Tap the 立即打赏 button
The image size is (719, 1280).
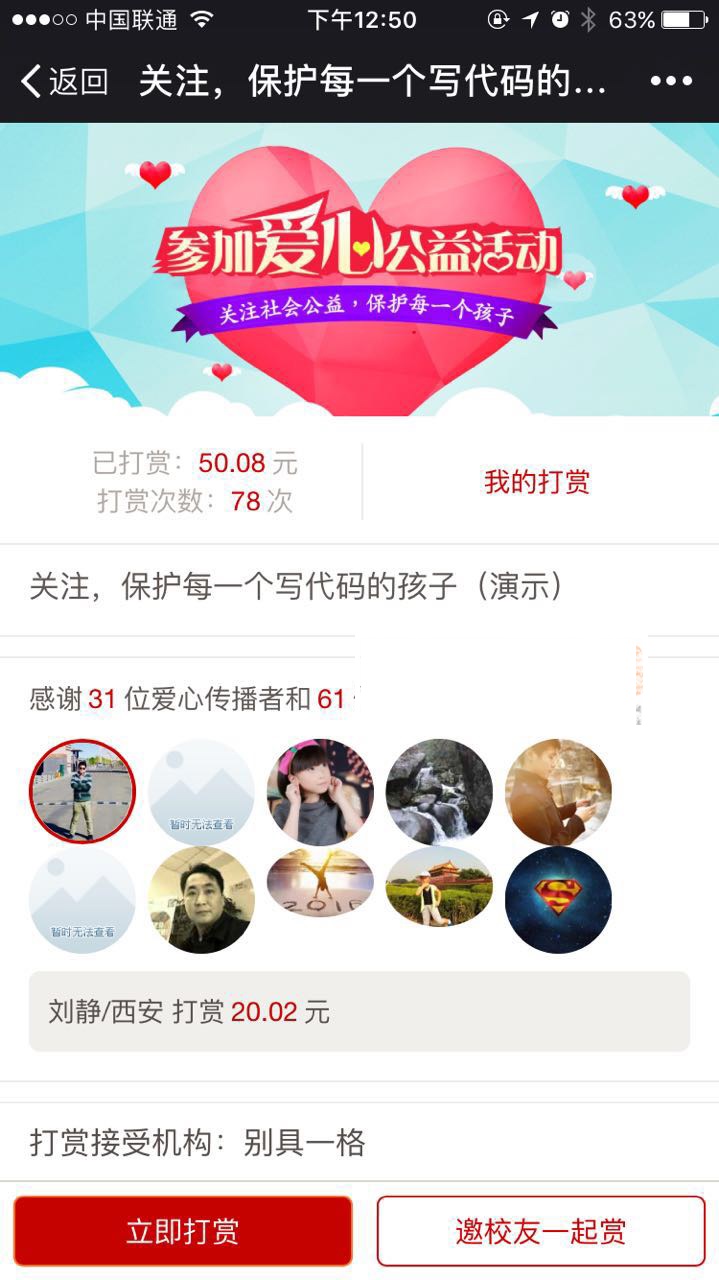tap(183, 1231)
